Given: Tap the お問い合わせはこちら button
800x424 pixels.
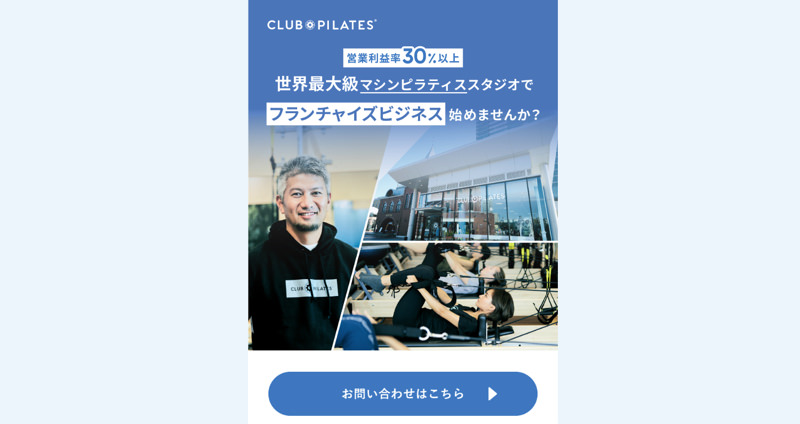Looking at the screenshot, I should [x=403, y=393].
